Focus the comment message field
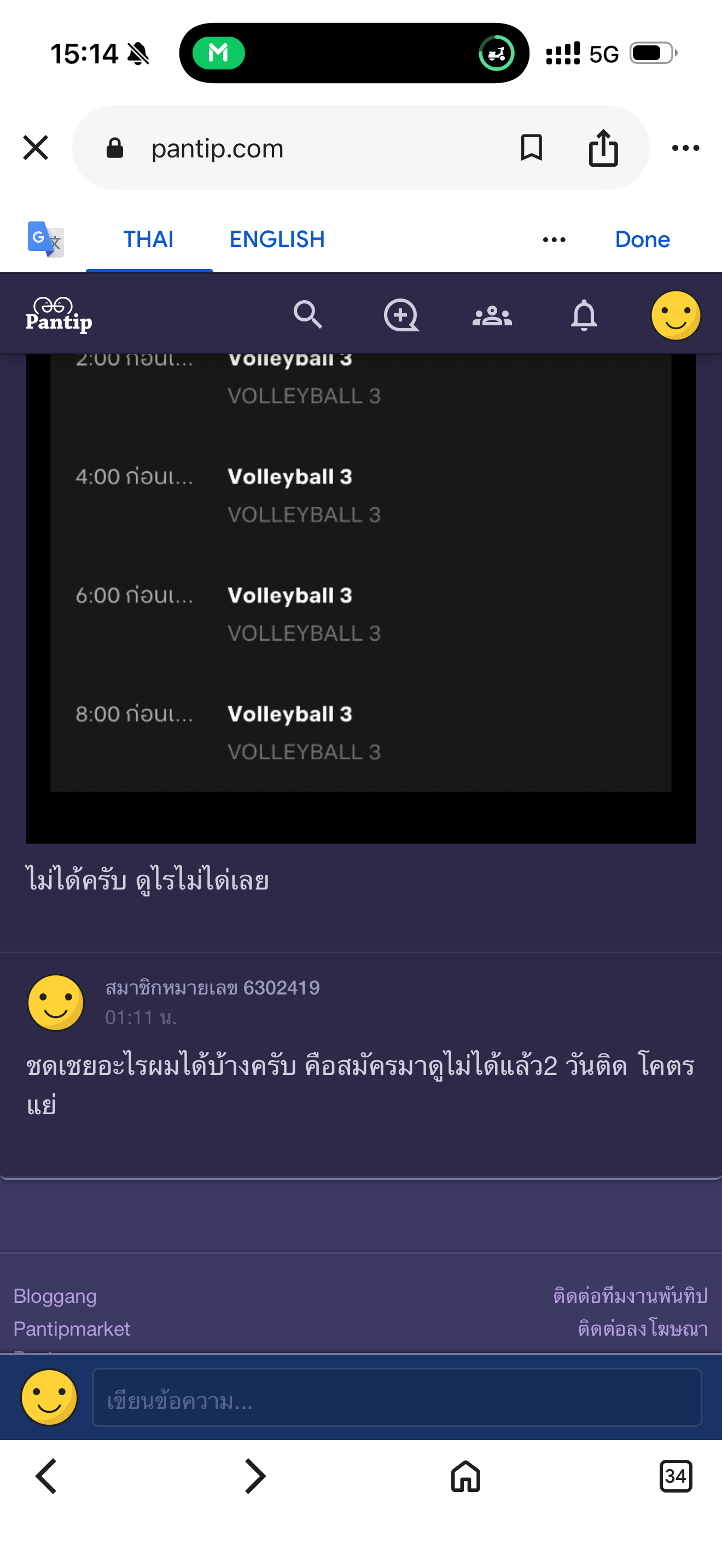 [397, 1397]
